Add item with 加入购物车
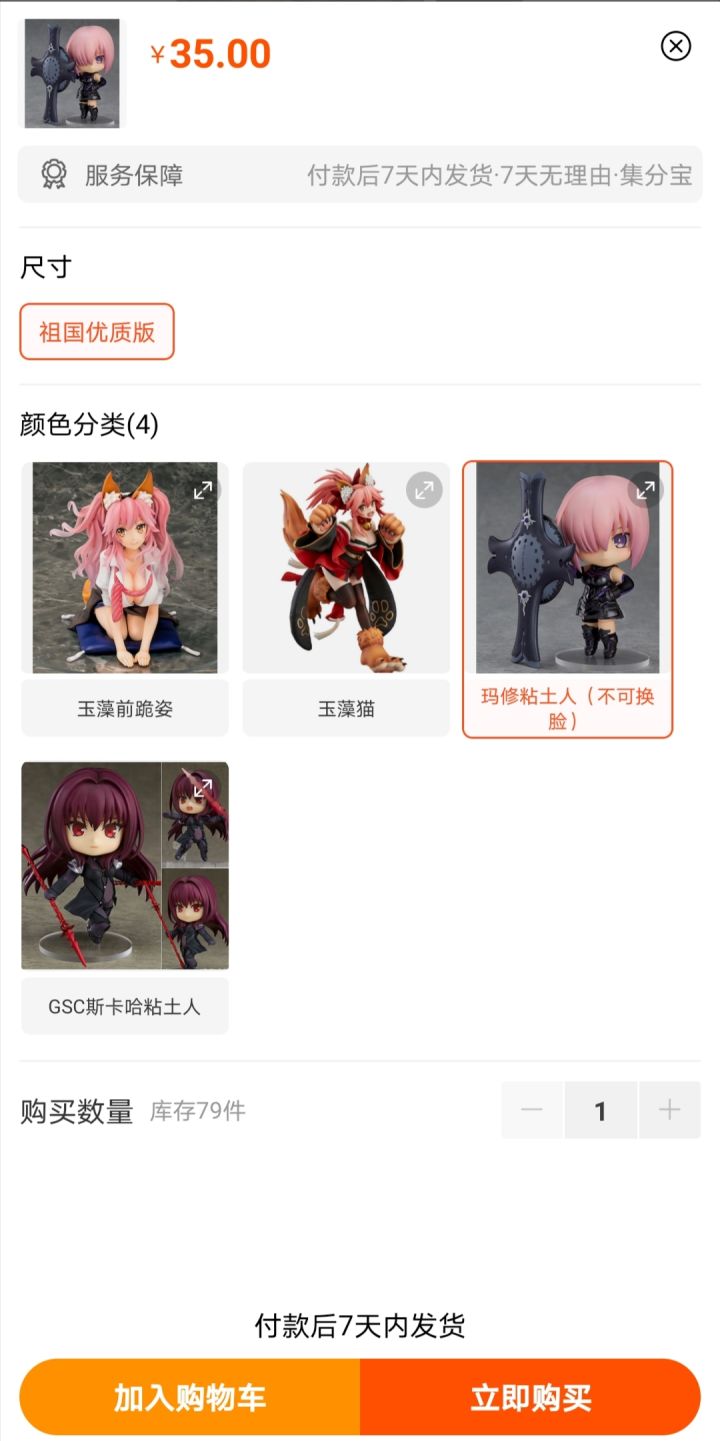The image size is (720, 1441). [x=190, y=1397]
